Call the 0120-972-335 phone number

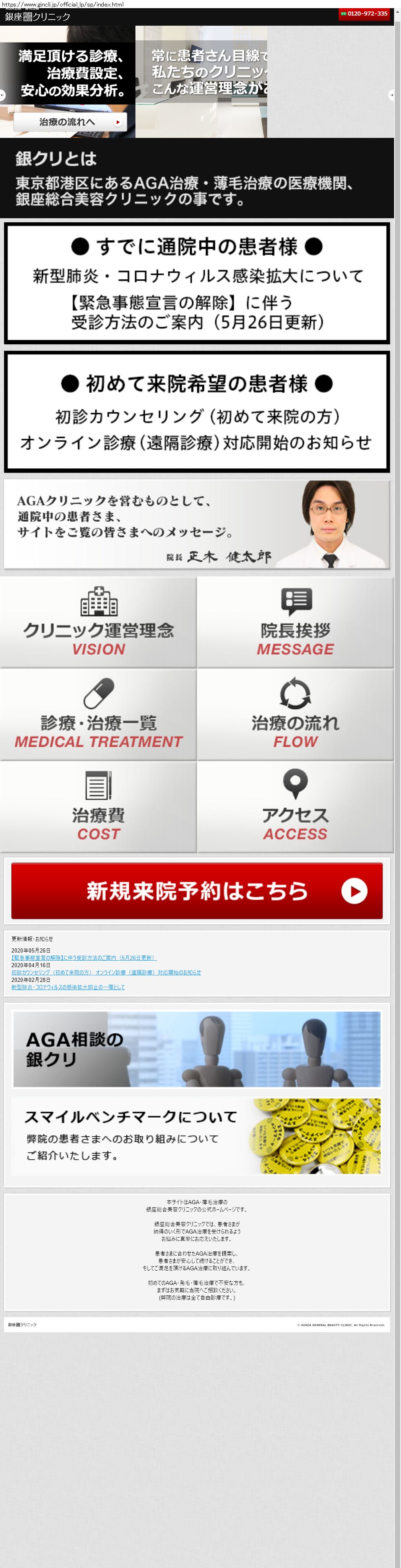[364, 13]
